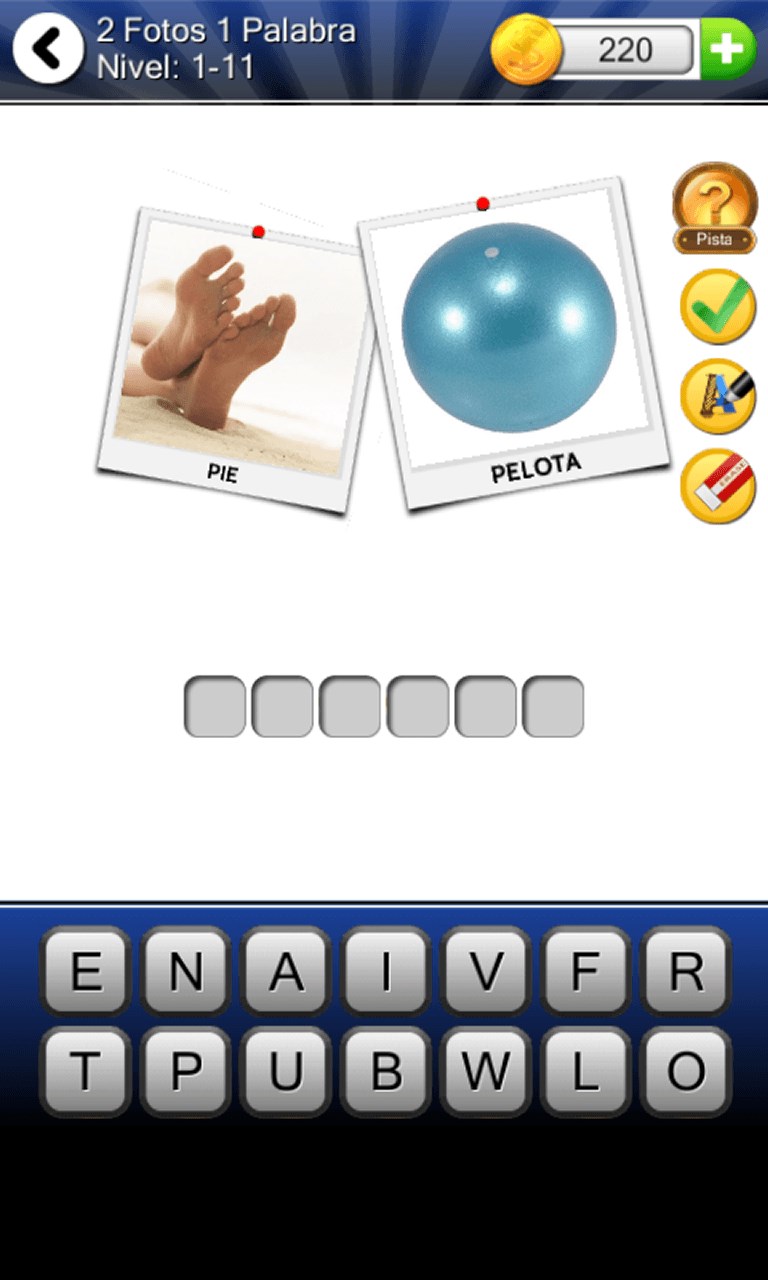The height and width of the screenshot is (1280, 768).
Task: Choose the letter N tile
Action: click(186, 972)
